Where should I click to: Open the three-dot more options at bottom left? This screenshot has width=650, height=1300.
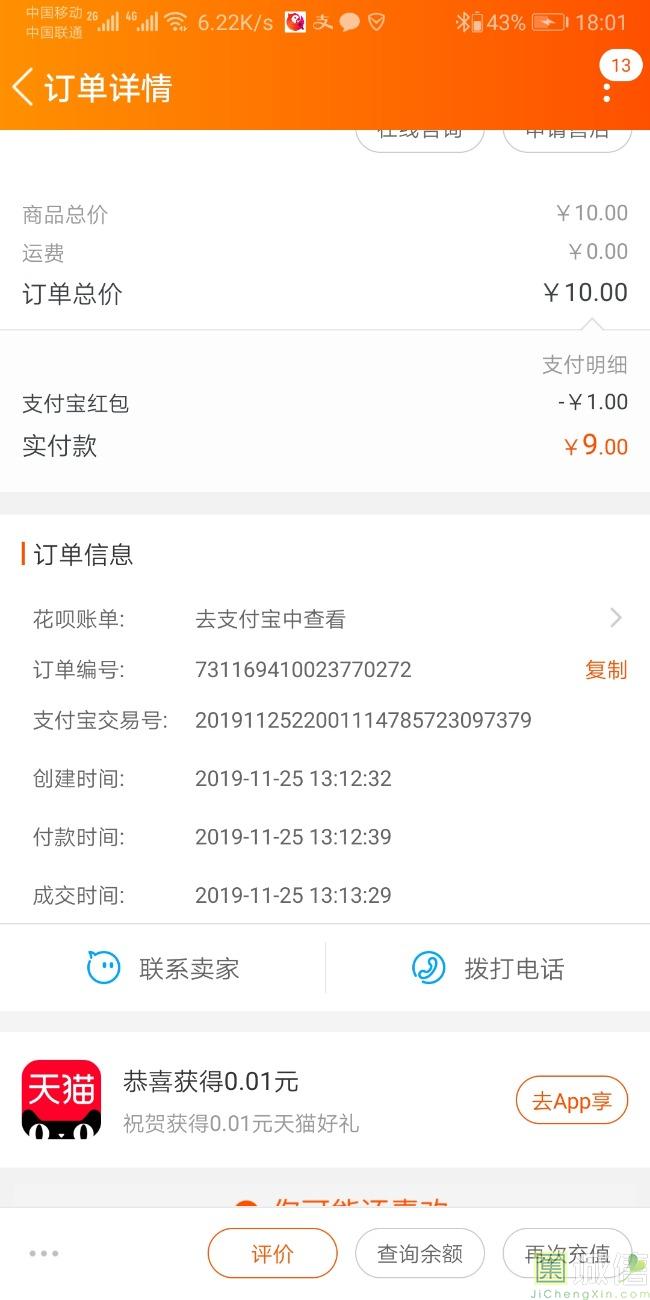click(44, 1253)
